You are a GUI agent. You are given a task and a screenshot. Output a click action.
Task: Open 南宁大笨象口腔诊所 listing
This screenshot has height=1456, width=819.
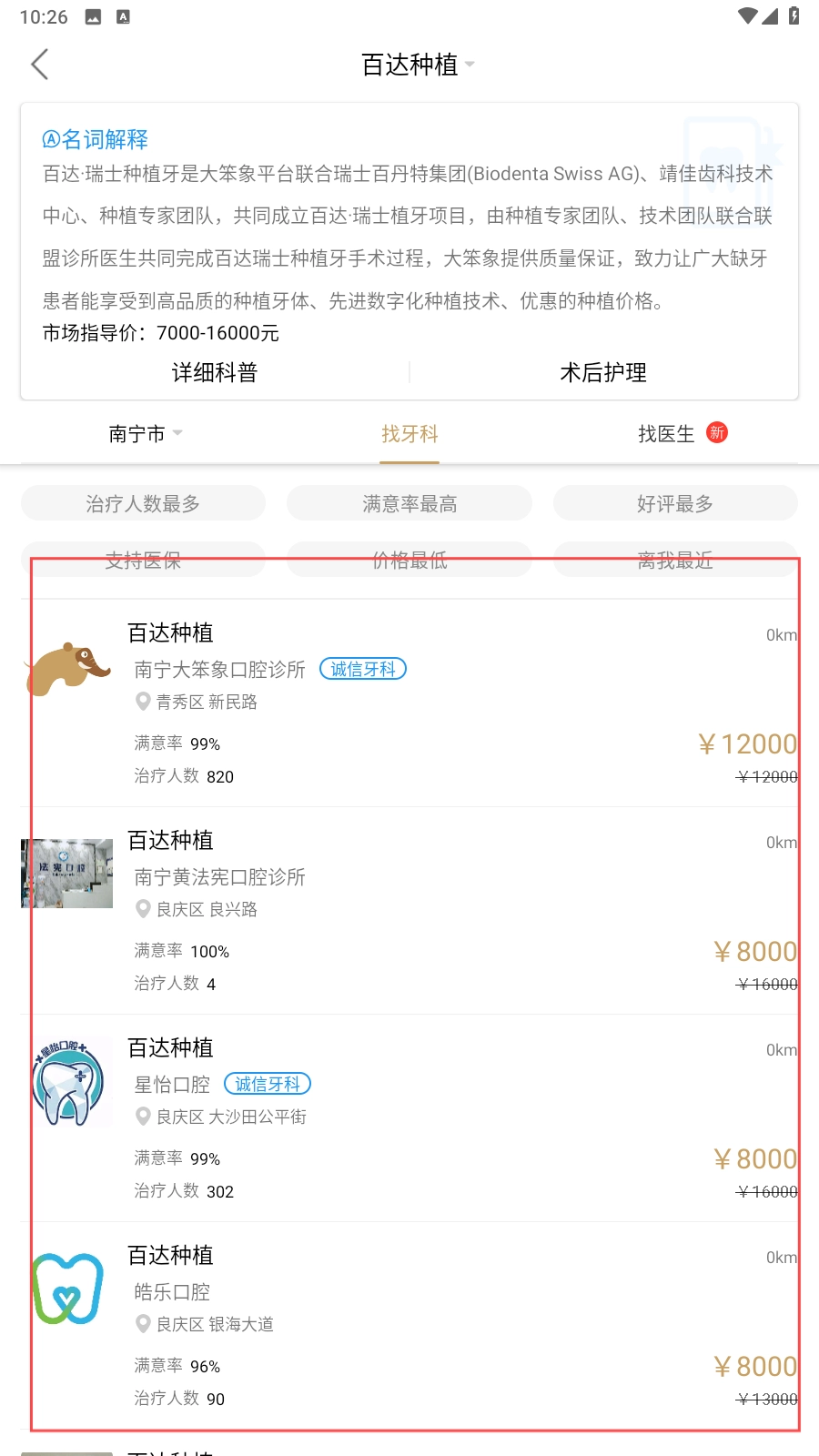click(x=409, y=703)
